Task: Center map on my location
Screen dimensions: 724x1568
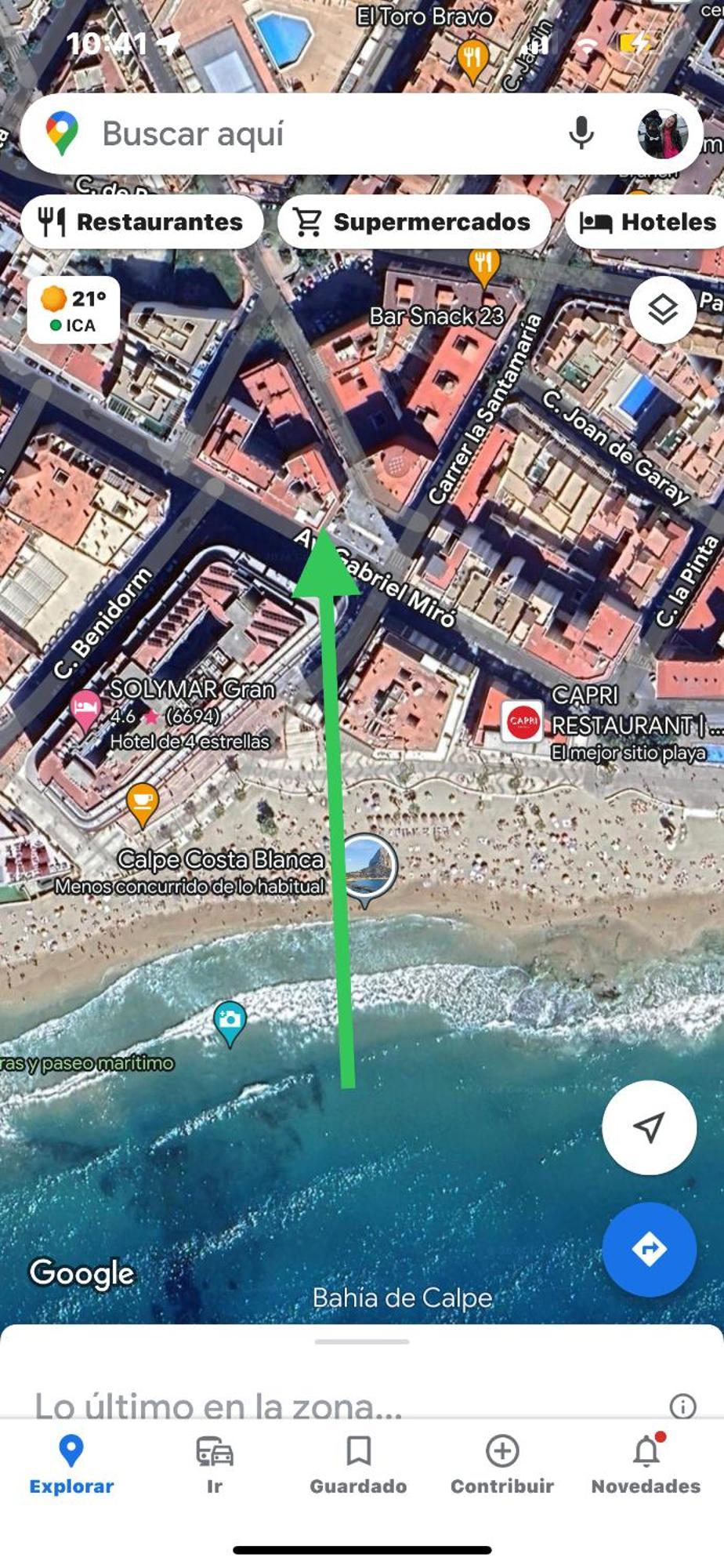Action: click(x=648, y=1127)
